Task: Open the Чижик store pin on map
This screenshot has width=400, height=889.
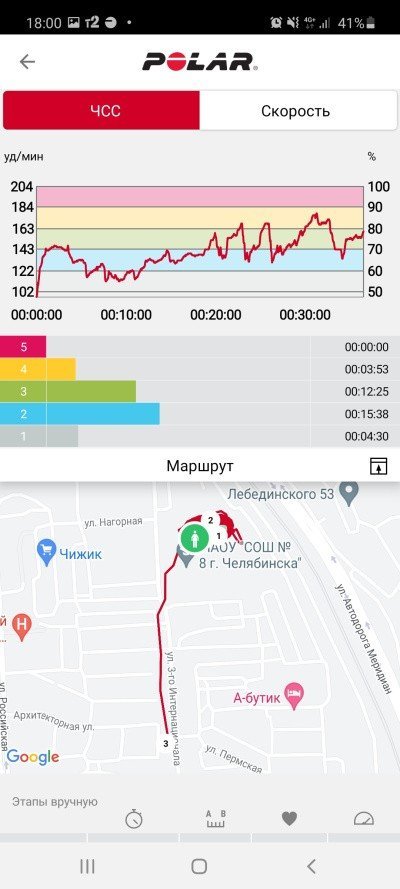Action: (45, 553)
